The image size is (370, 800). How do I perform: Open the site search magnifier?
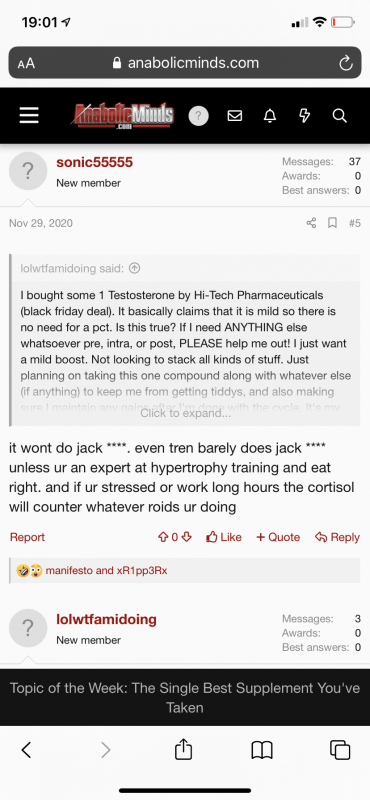pos(339,116)
